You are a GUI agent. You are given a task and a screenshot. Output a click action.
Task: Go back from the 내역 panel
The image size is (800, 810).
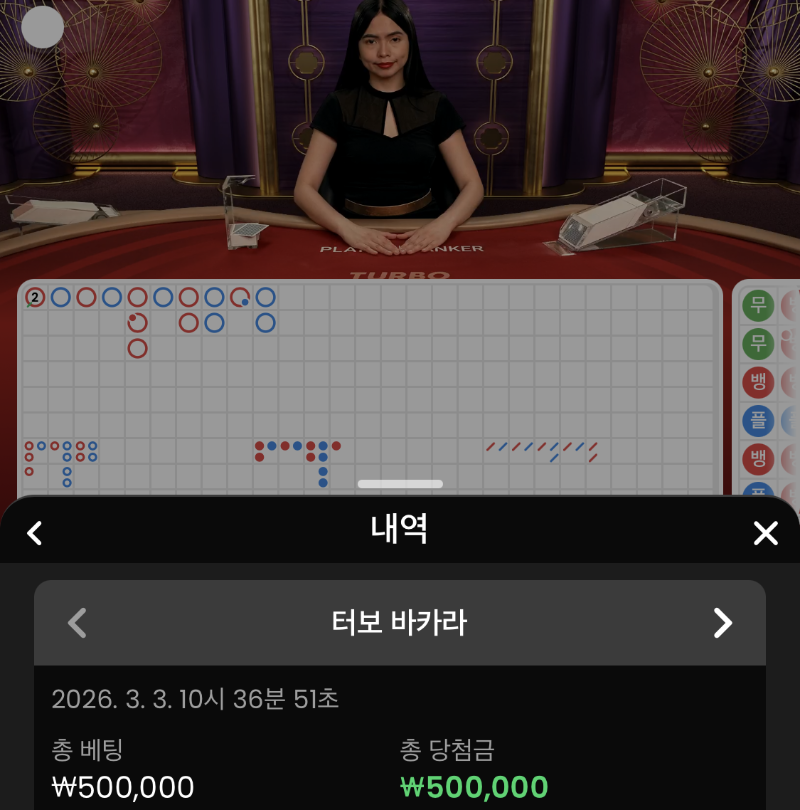35,533
